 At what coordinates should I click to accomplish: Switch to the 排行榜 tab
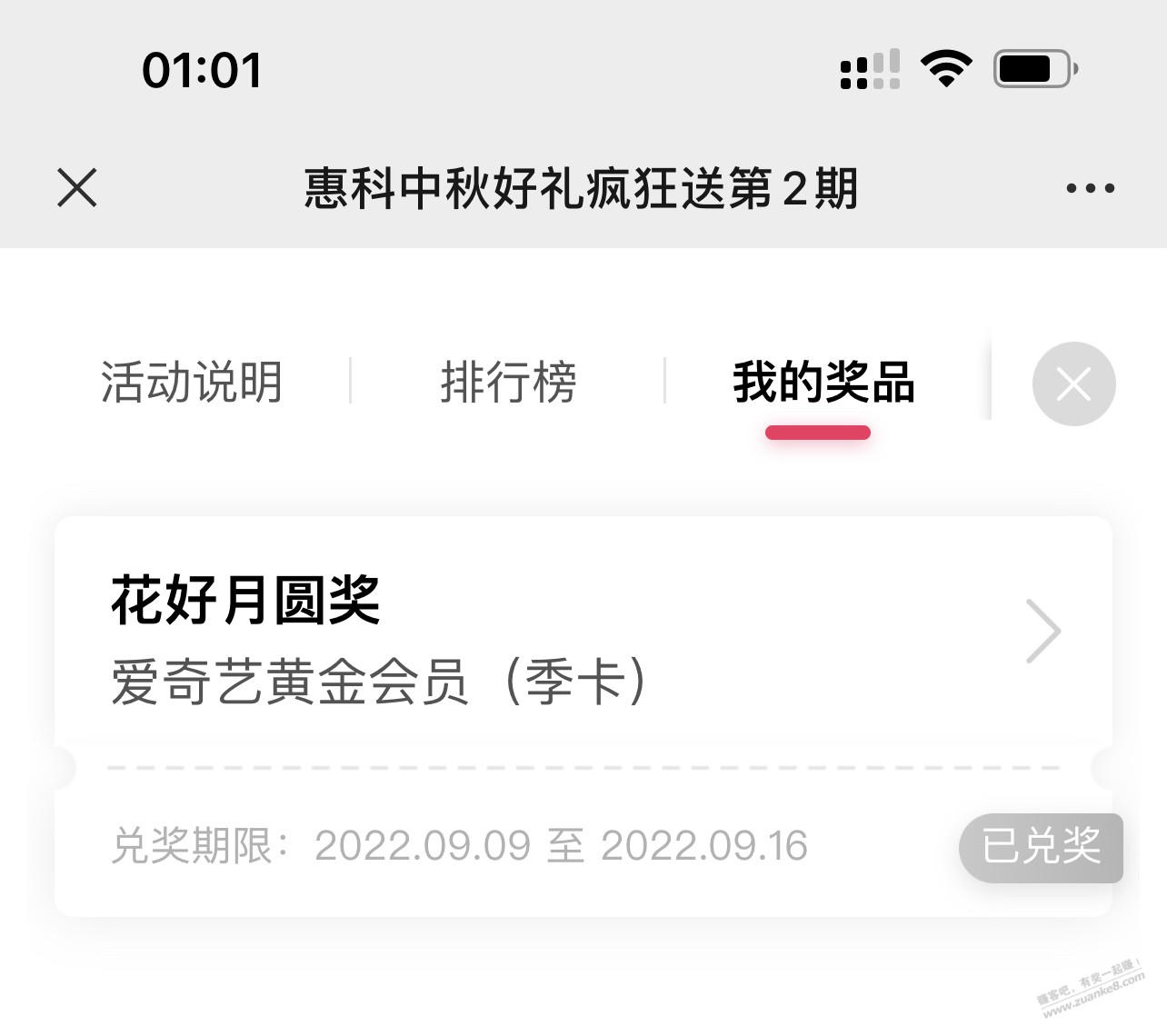508,382
